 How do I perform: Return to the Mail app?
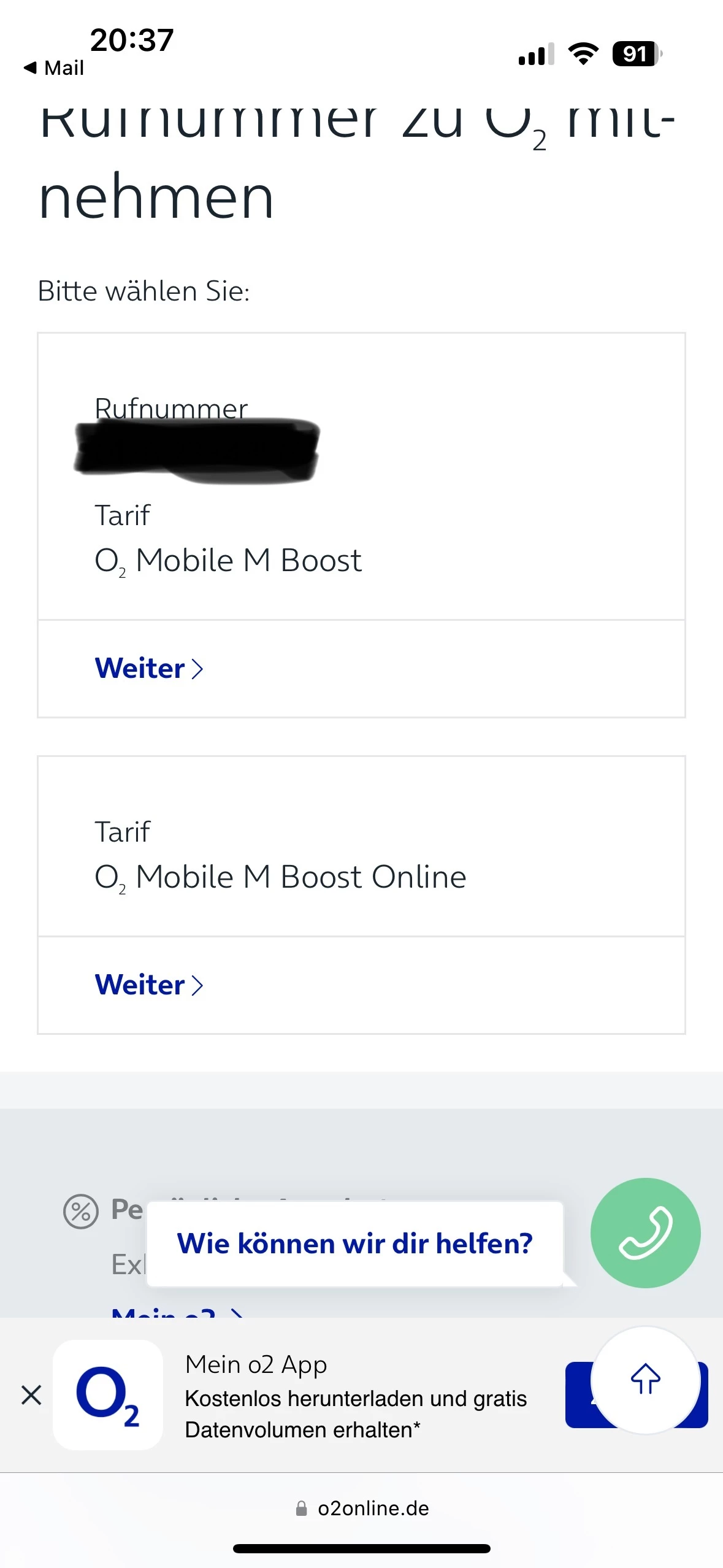tap(54, 67)
